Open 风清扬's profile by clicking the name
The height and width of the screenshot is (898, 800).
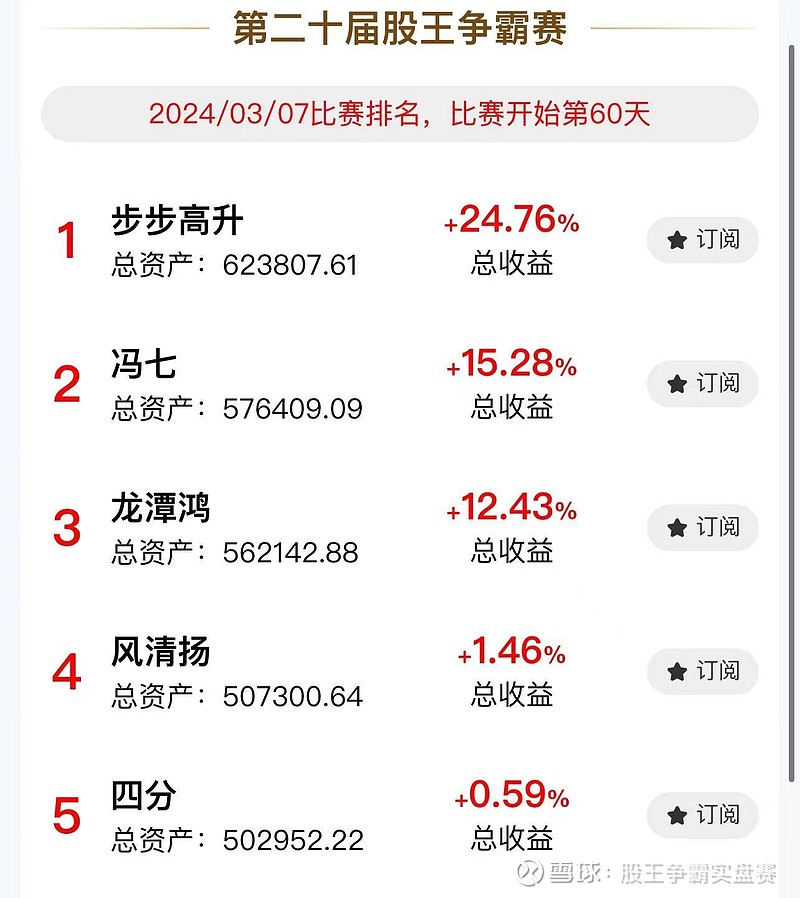(x=161, y=654)
